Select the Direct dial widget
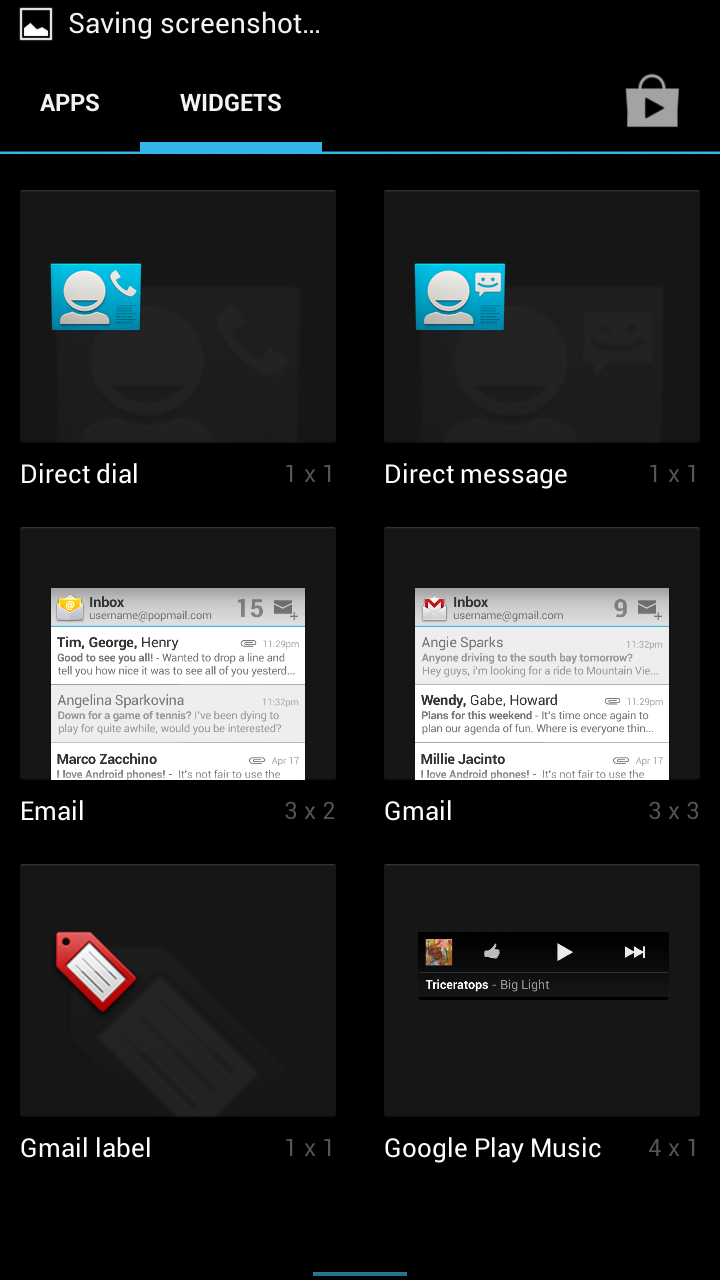Viewport: 720px width, 1280px height. [178, 317]
